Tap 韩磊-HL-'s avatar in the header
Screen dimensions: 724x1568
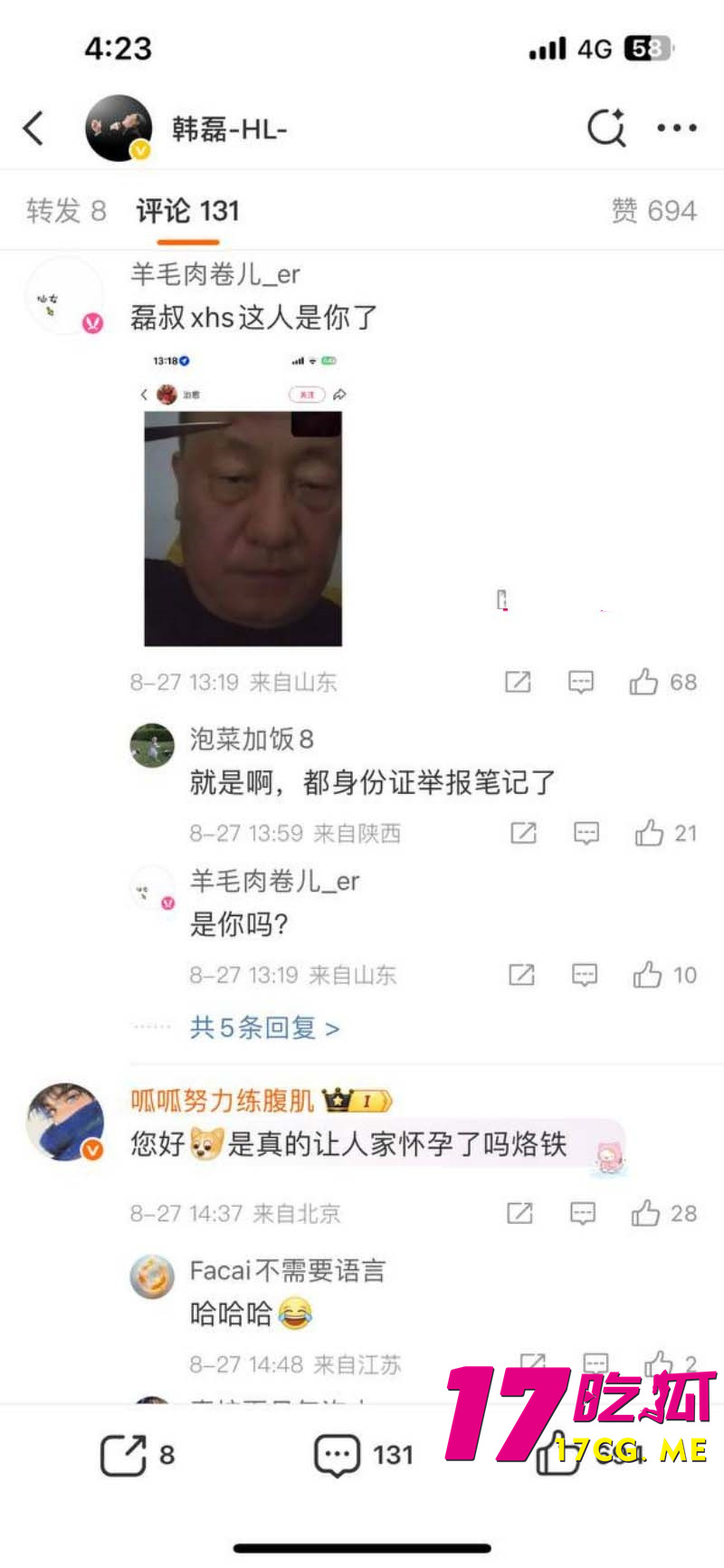click(x=118, y=128)
